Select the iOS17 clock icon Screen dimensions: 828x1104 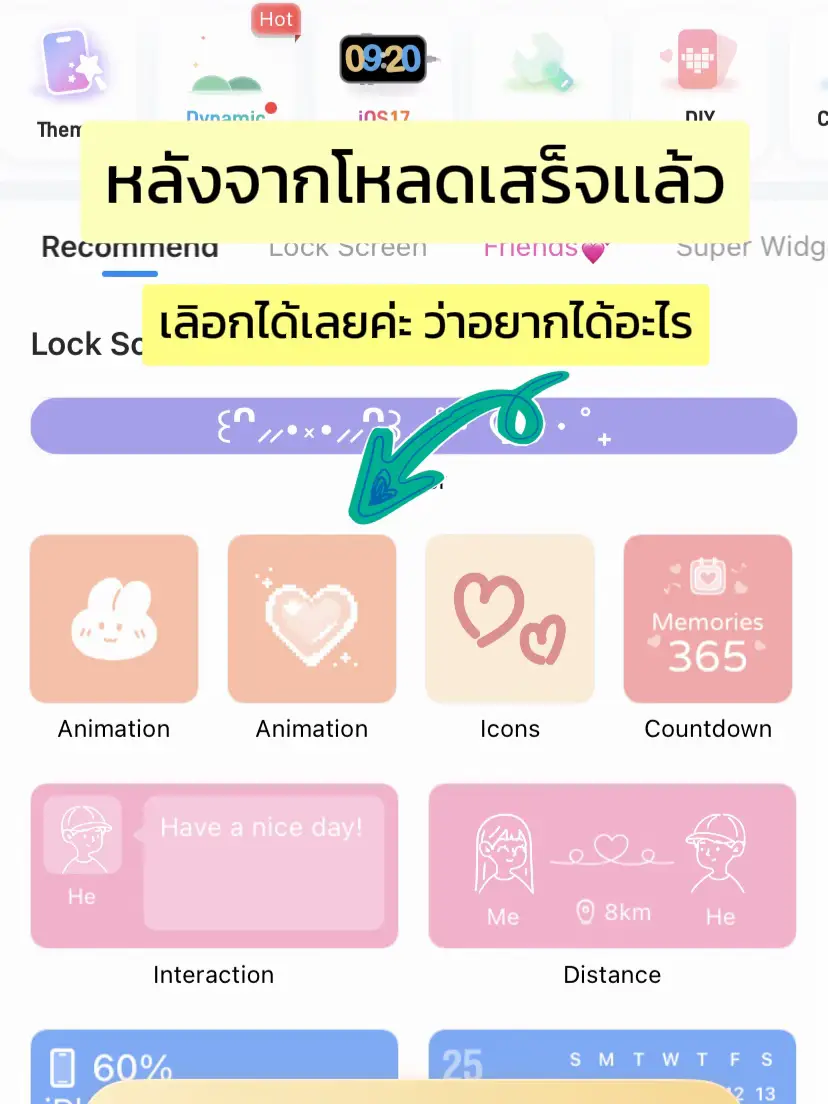point(384,60)
